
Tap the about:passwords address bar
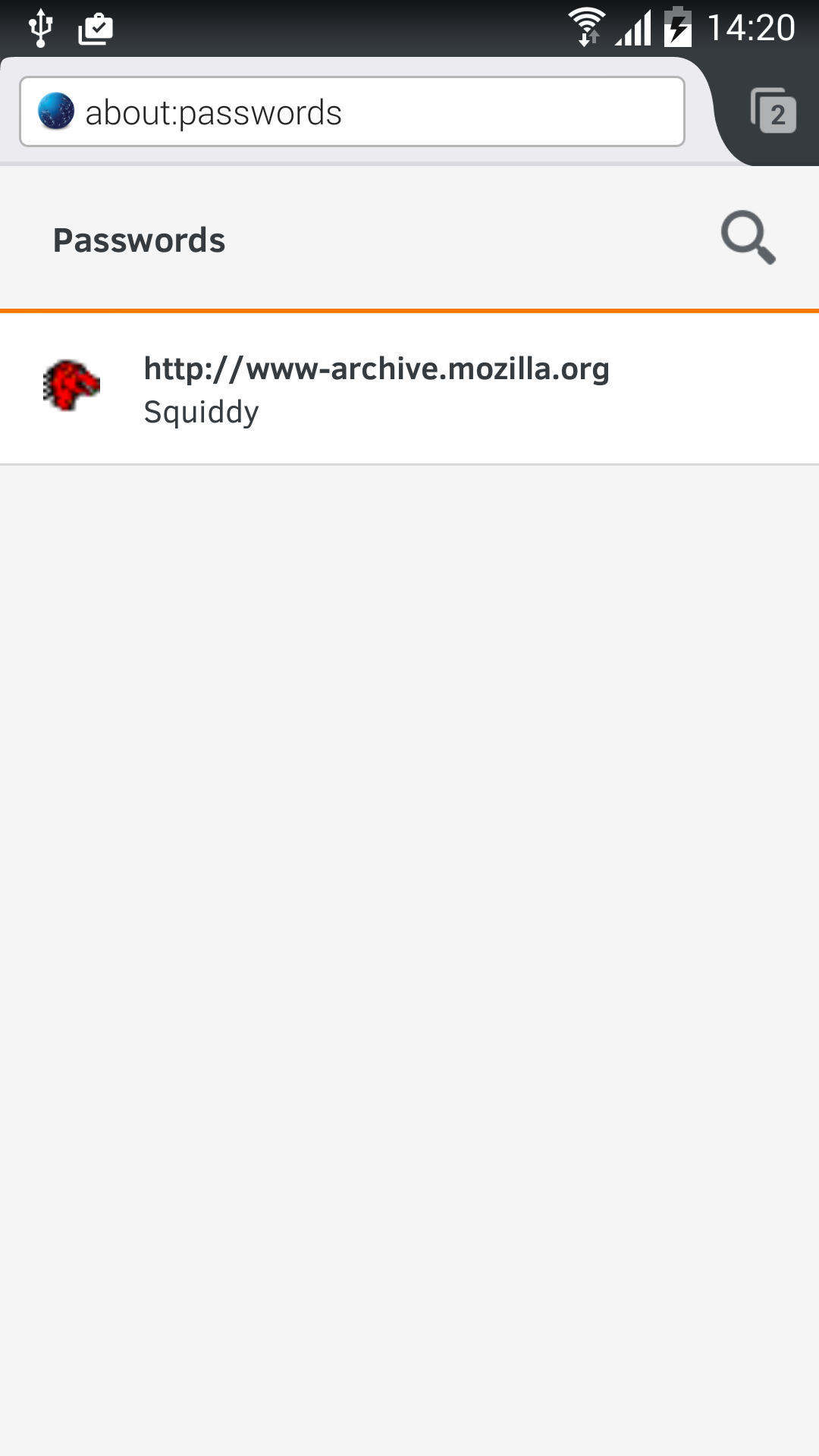[x=352, y=111]
